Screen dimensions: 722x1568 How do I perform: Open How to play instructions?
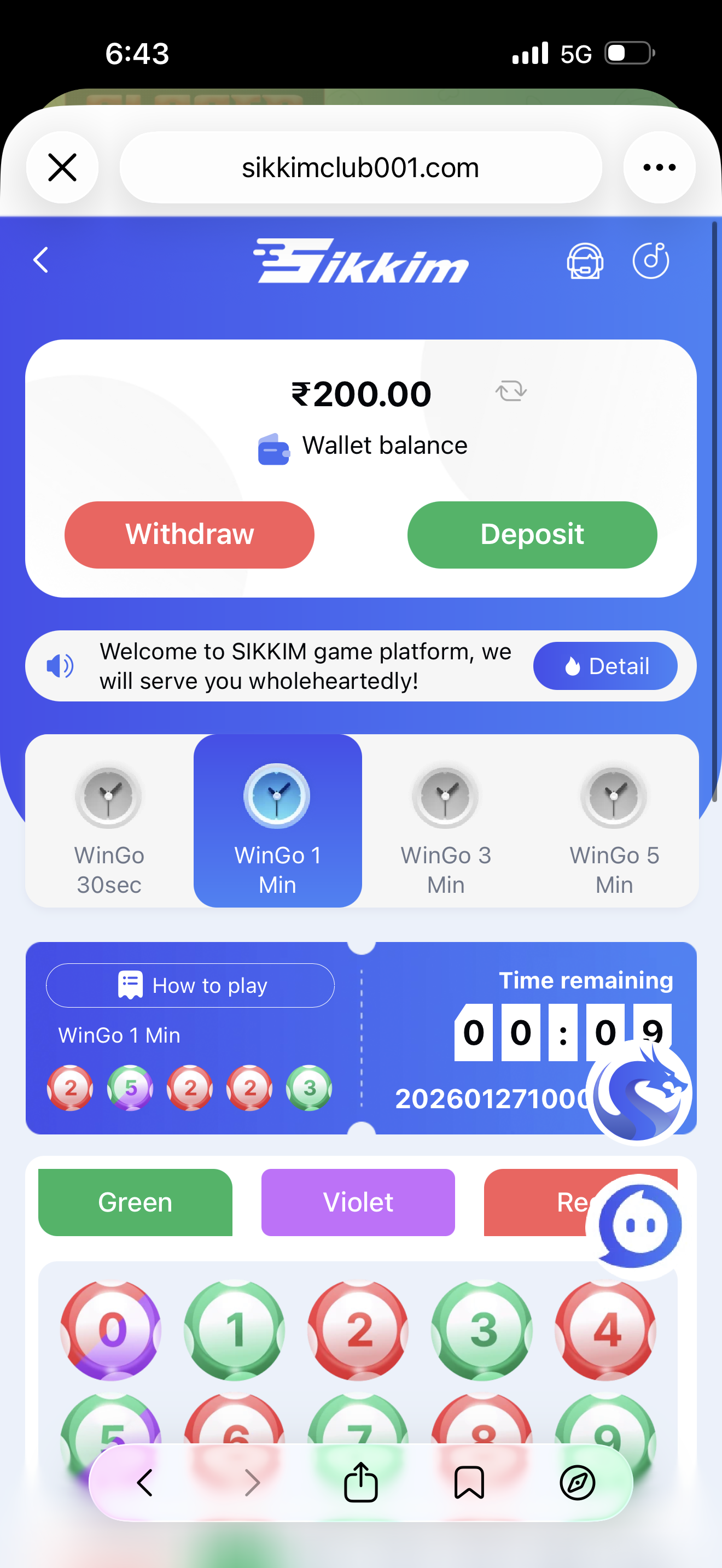(x=190, y=985)
